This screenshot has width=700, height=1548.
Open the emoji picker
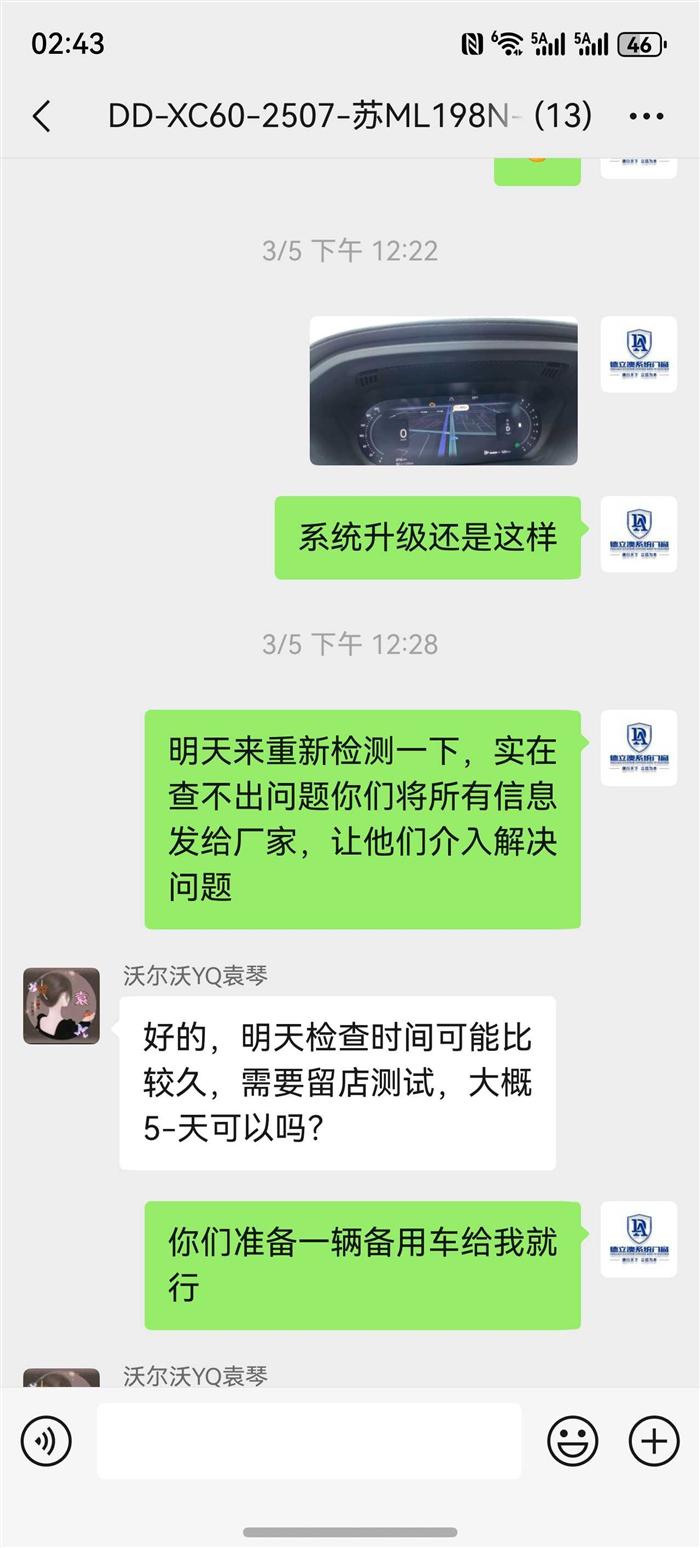point(572,1441)
